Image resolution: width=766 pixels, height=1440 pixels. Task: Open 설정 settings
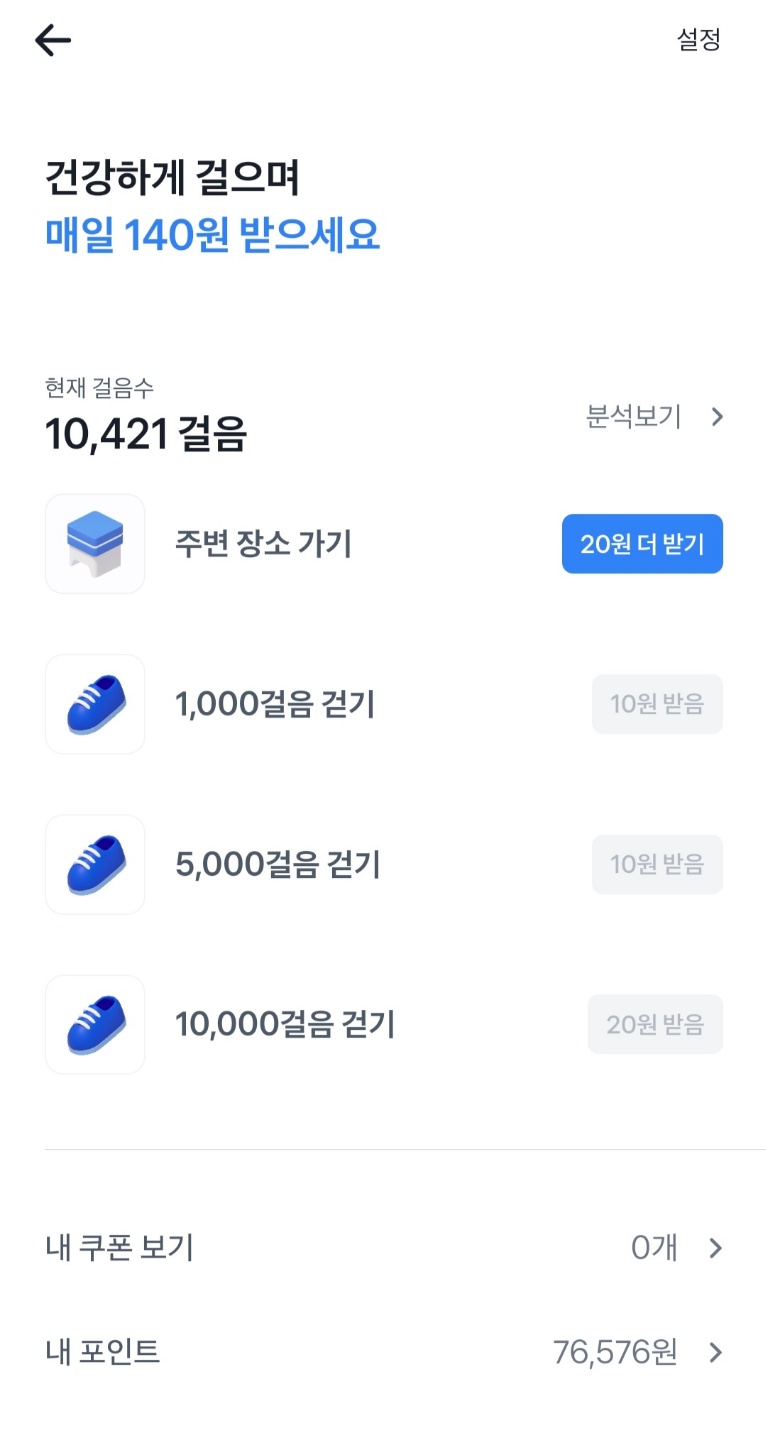tap(698, 40)
